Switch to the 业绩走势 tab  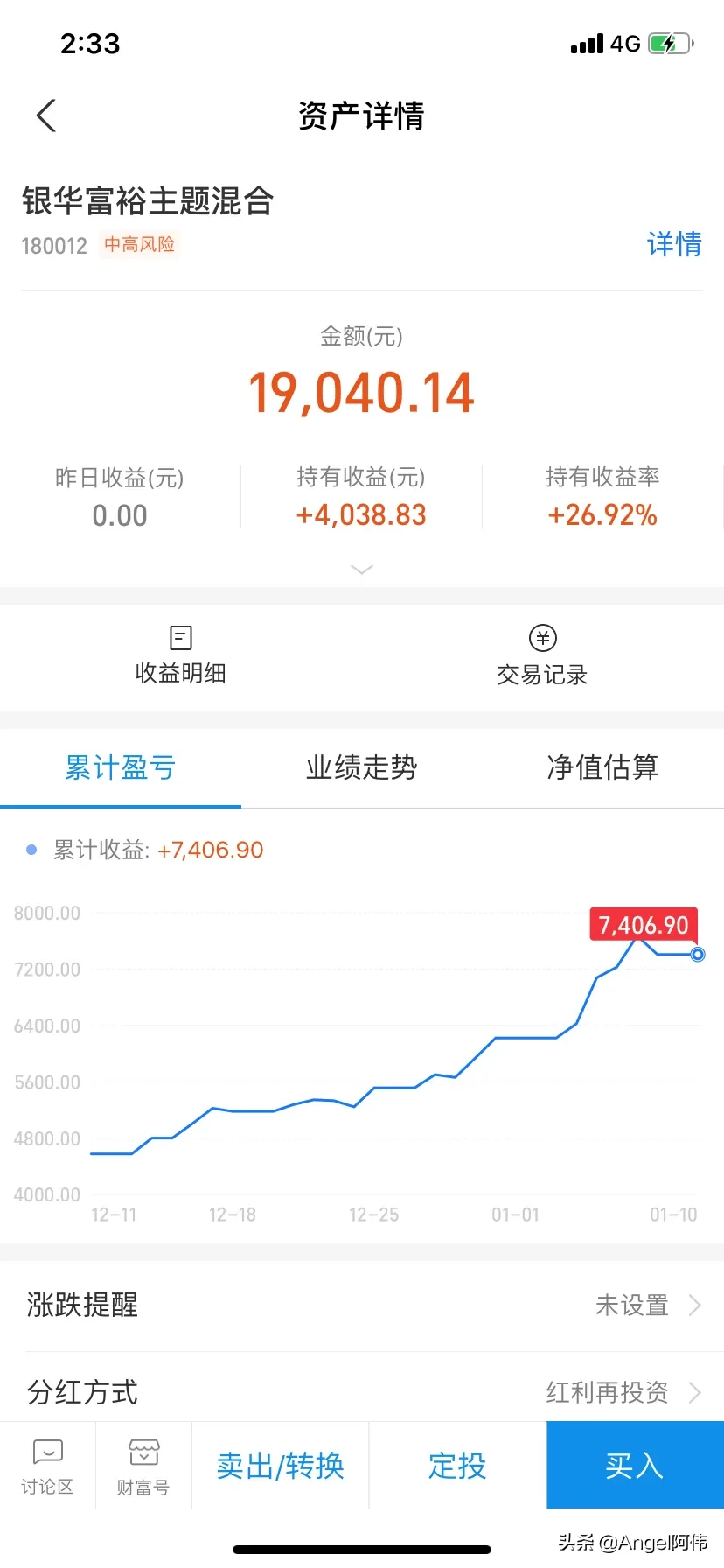[x=361, y=767]
